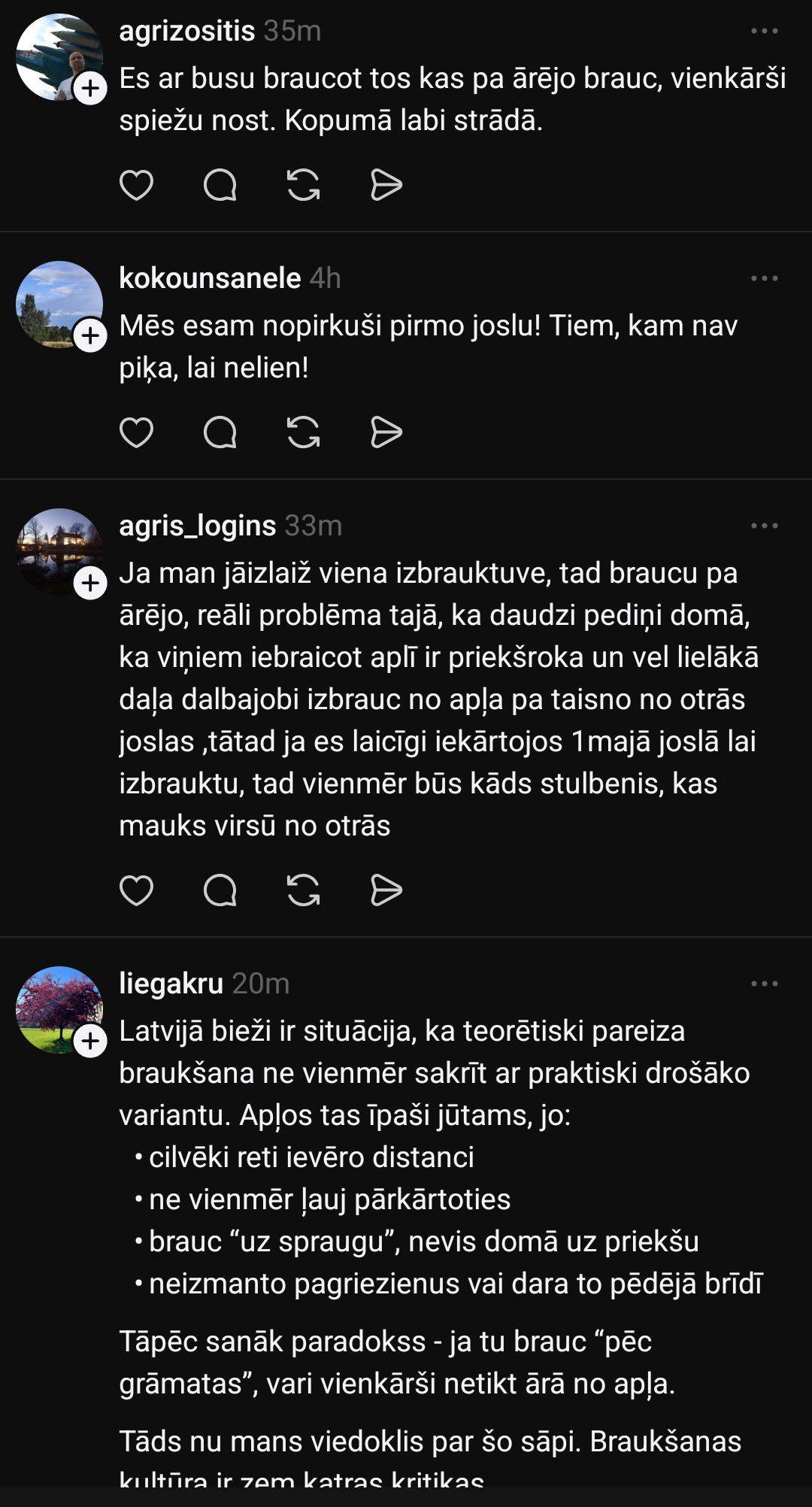Viewport: 812px width, 1507px height.
Task: Open more options for agrizositis's post
Action: (x=764, y=31)
